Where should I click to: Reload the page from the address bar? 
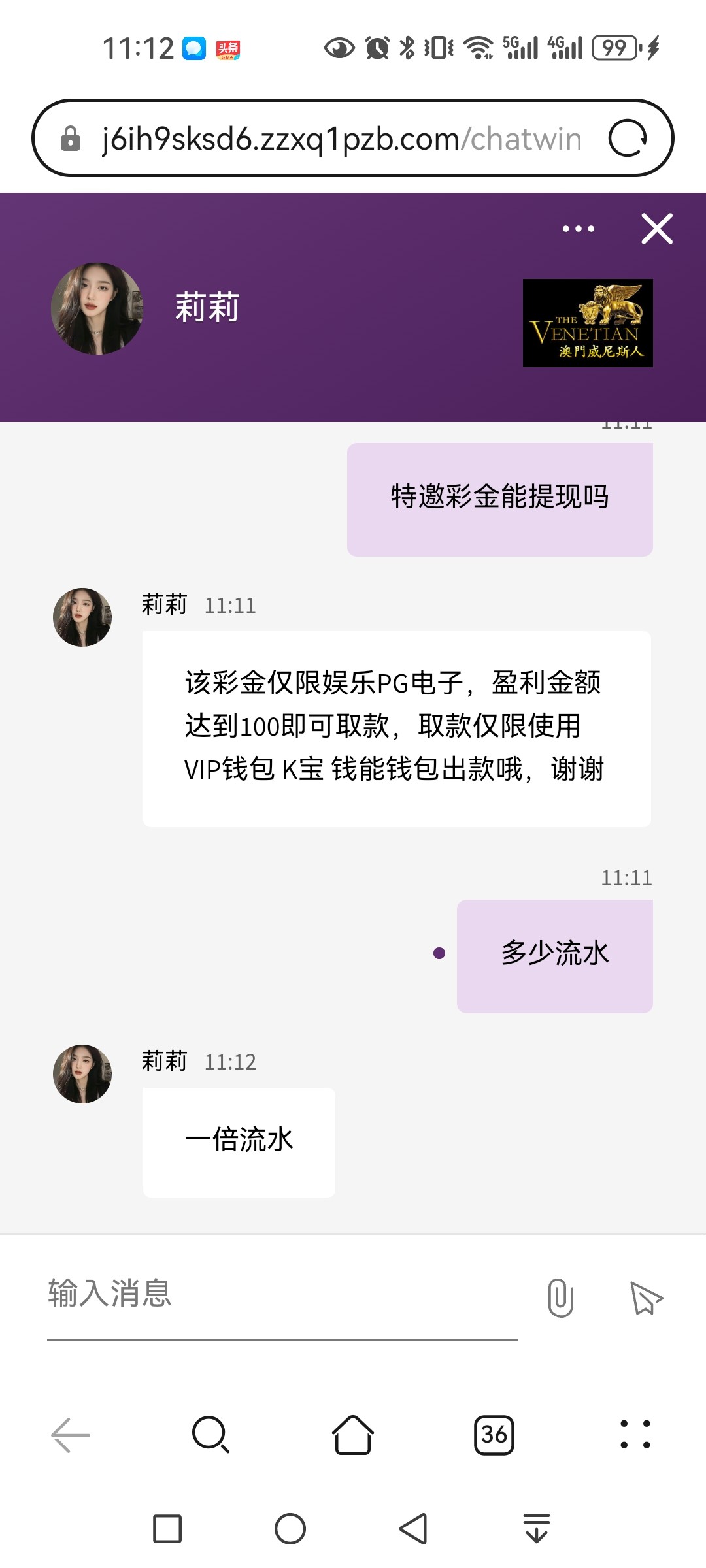click(628, 138)
